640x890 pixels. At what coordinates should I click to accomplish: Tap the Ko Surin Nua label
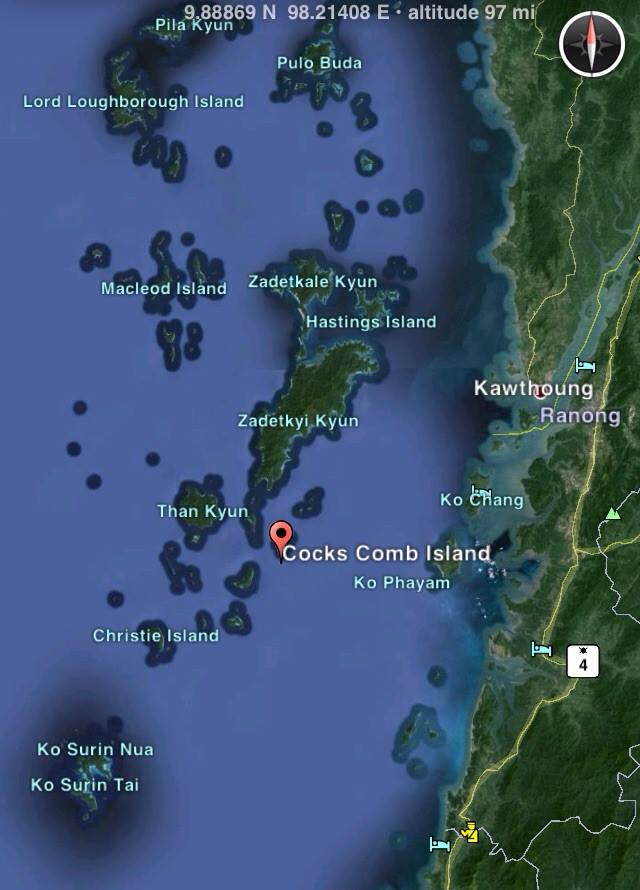[96, 749]
